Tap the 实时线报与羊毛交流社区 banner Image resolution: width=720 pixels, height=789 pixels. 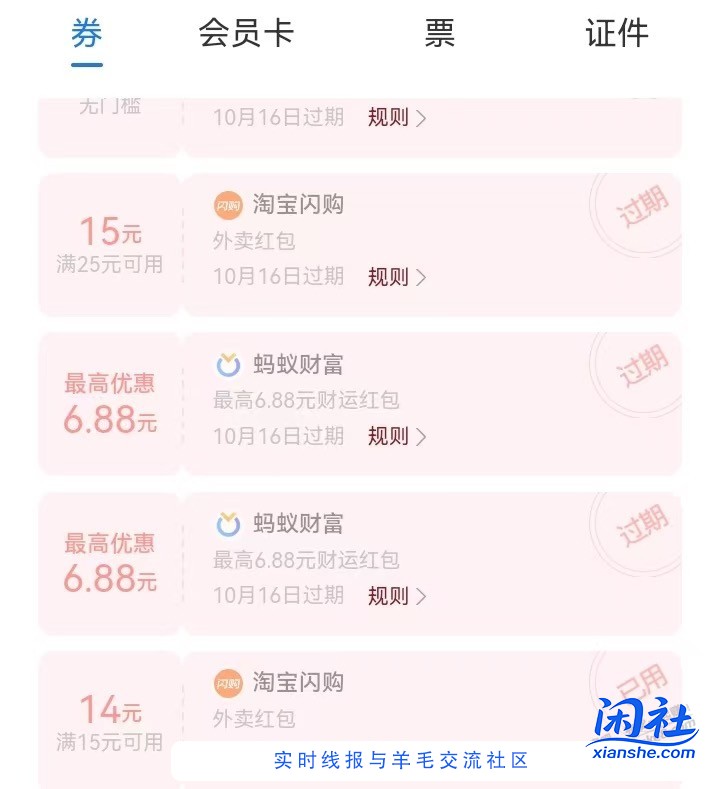tap(399, 761)
